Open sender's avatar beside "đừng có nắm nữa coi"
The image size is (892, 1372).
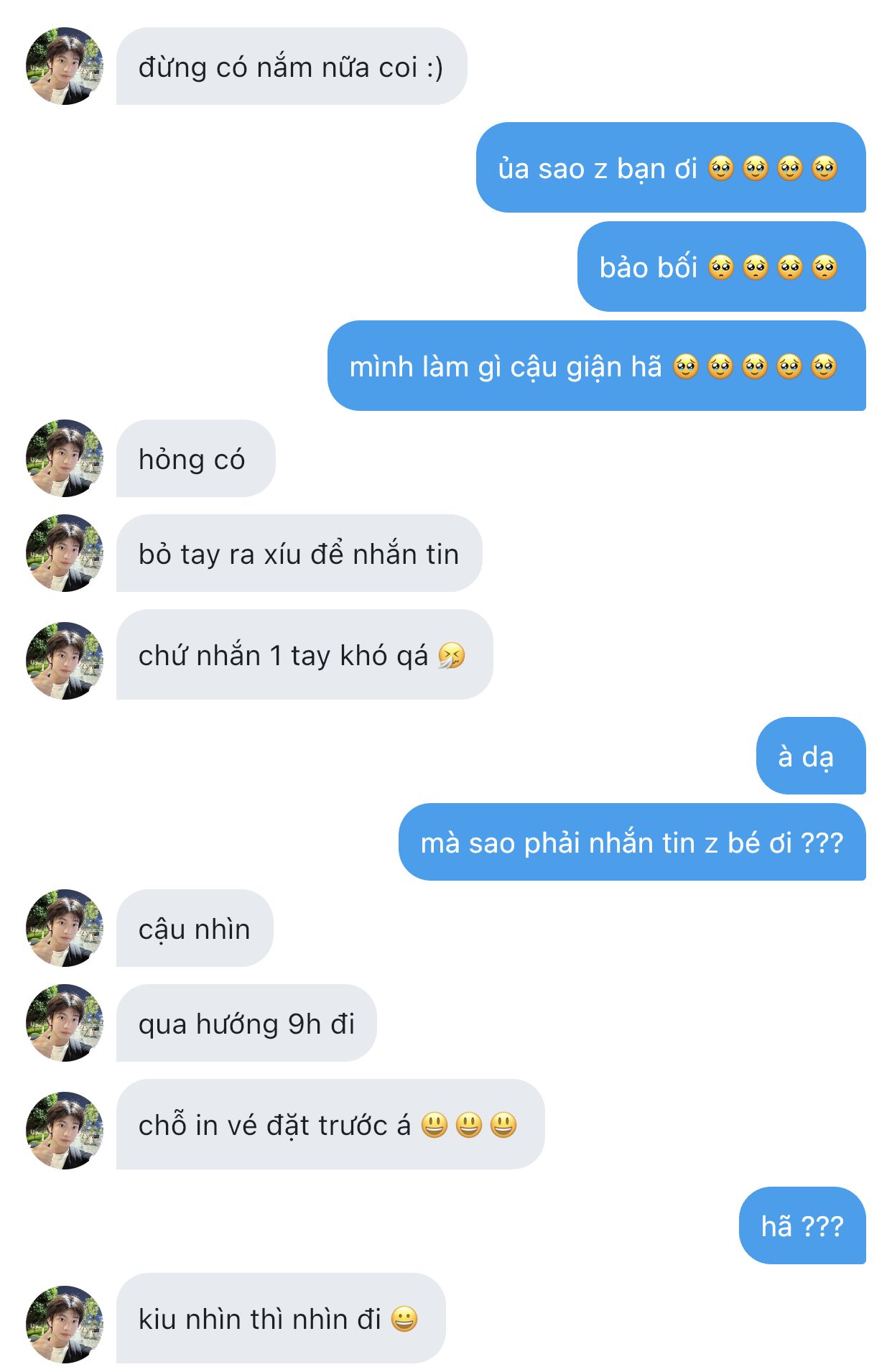coord(65,66)
